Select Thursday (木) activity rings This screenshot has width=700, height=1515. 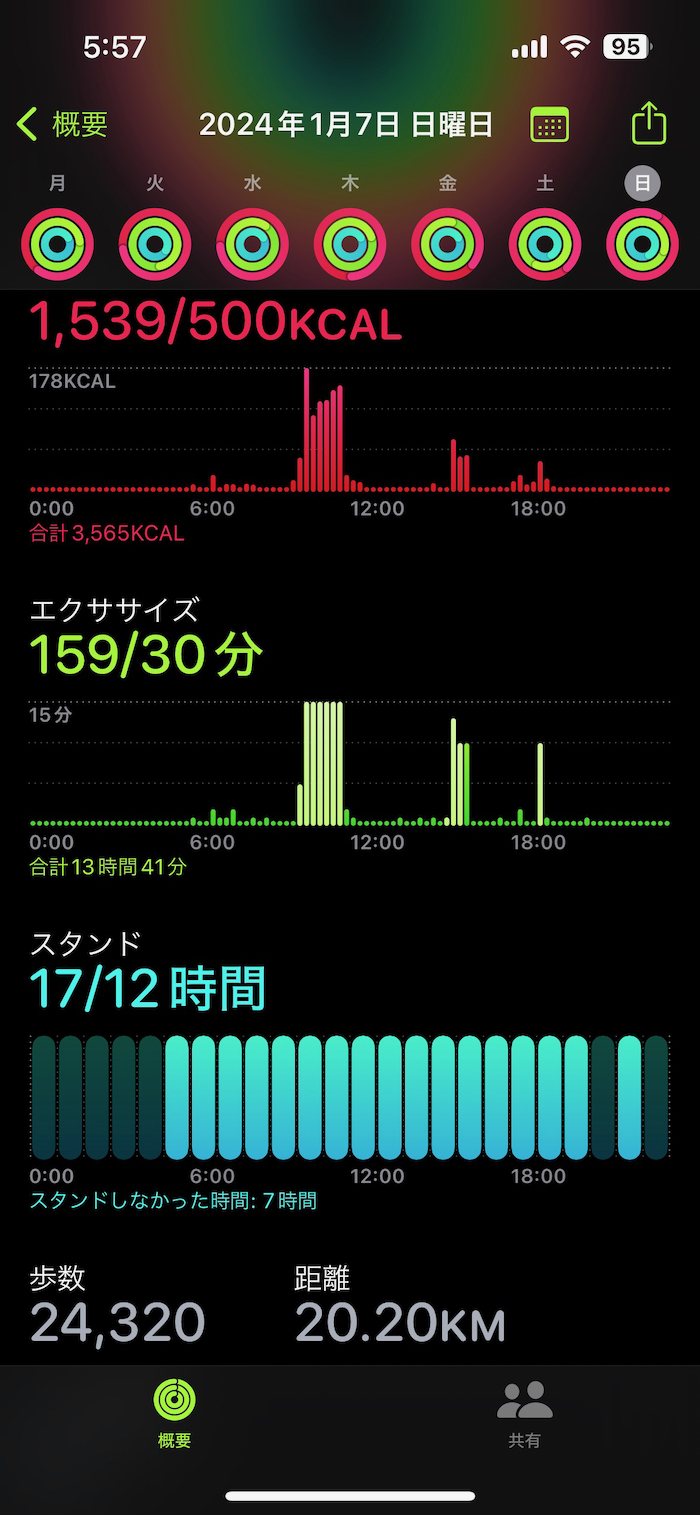pos(350,243)
